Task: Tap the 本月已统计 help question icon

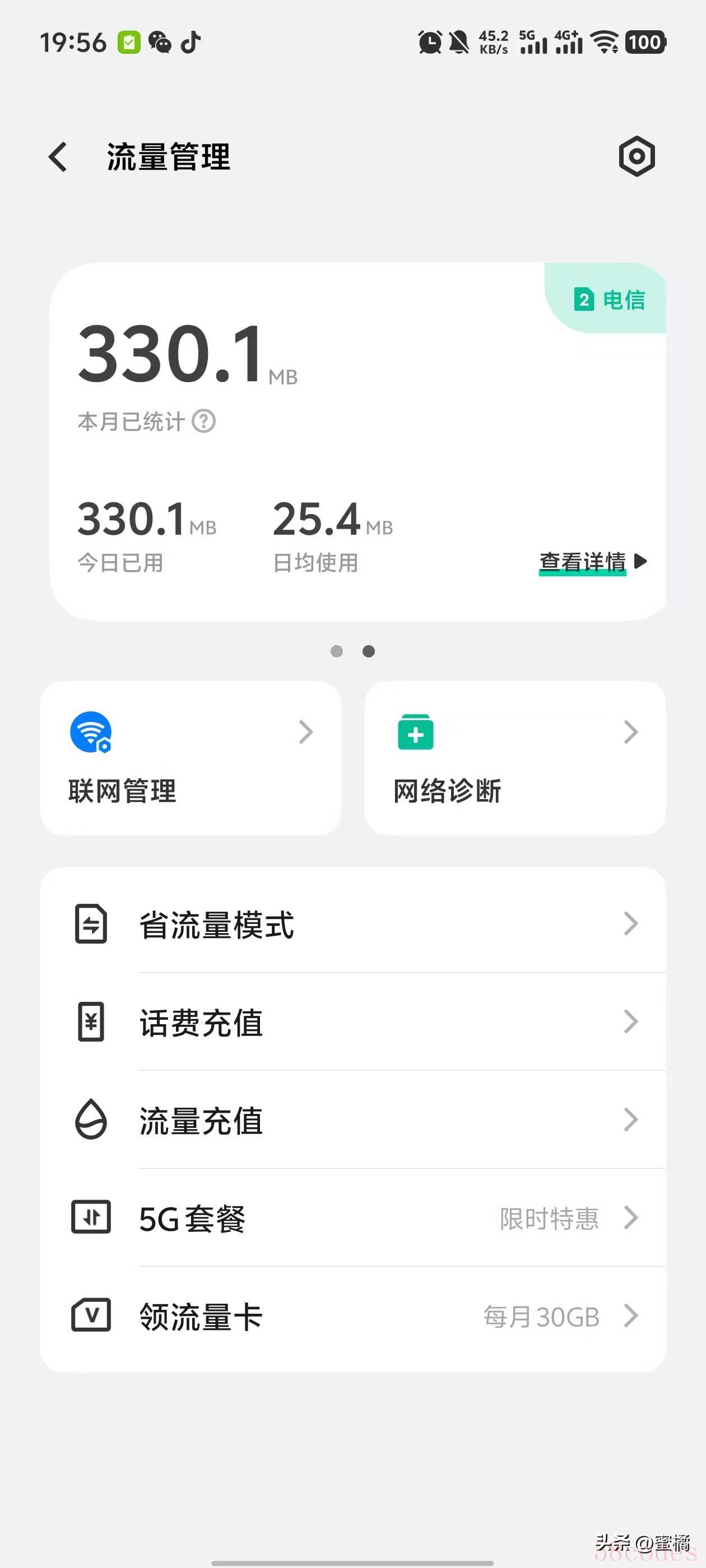Action: [203, 421]
